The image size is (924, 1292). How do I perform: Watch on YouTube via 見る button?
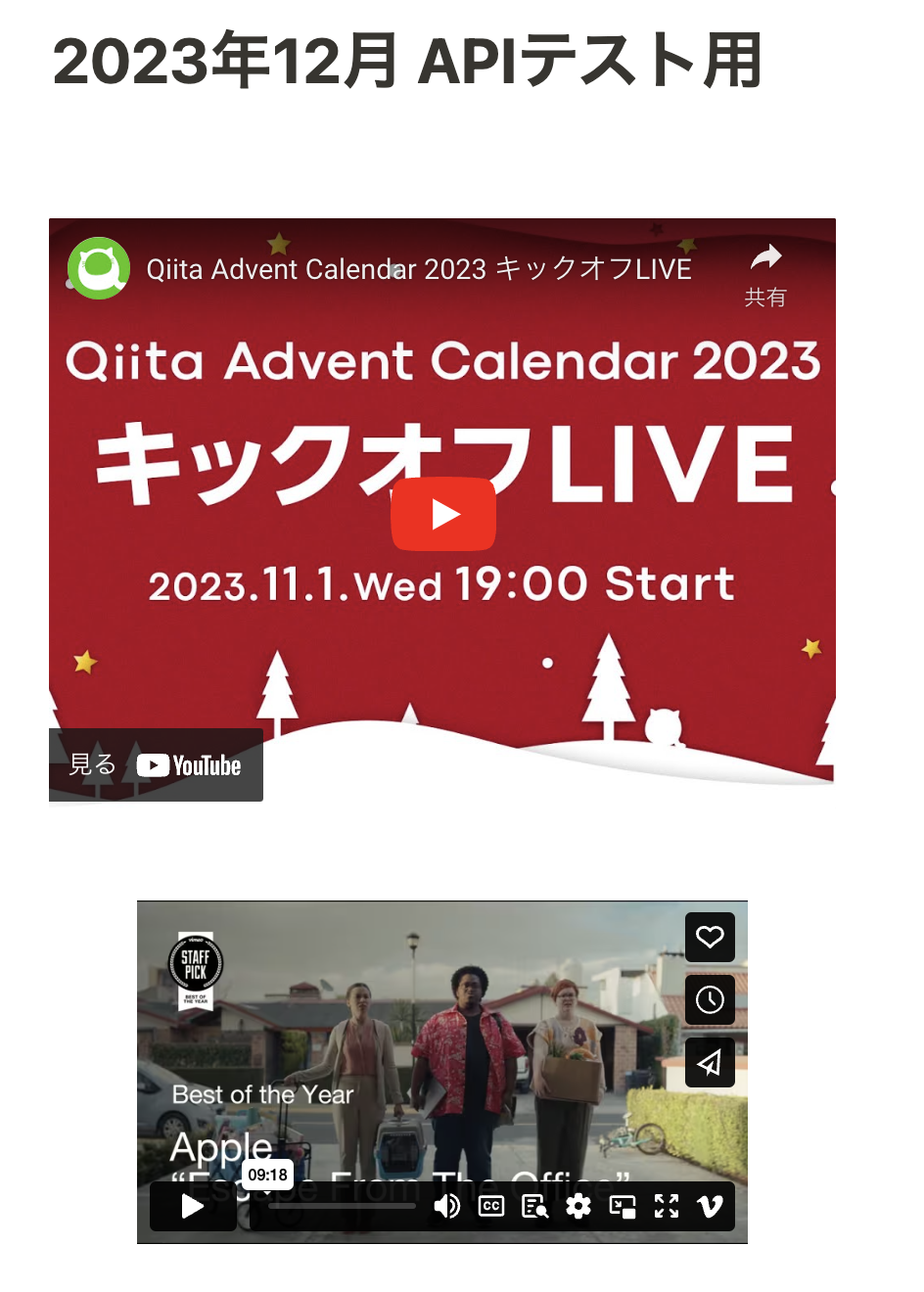(157, 765)
